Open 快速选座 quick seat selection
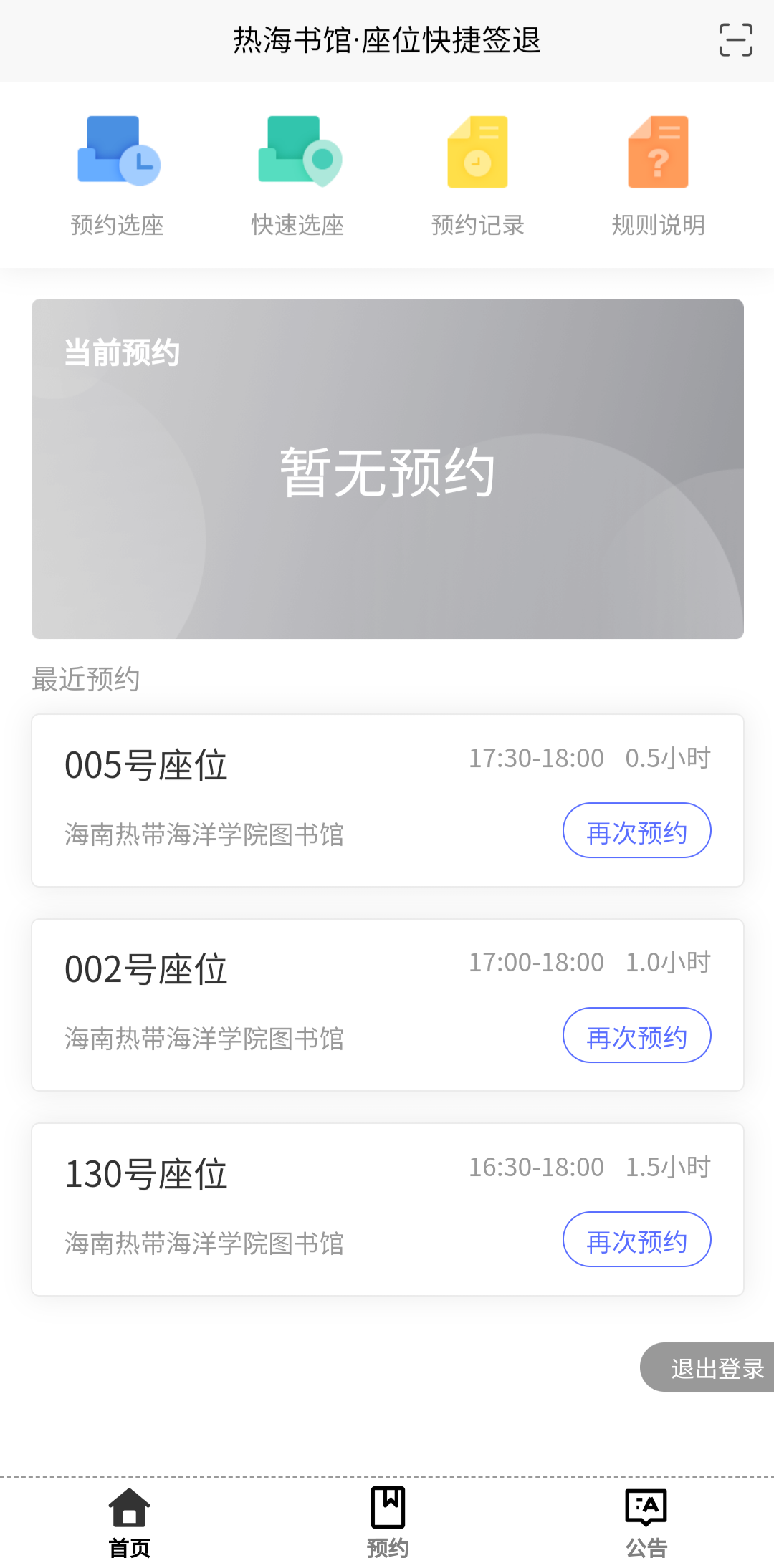The height and width of the screenshot is (1568, 774). click(x=298, y=175)
